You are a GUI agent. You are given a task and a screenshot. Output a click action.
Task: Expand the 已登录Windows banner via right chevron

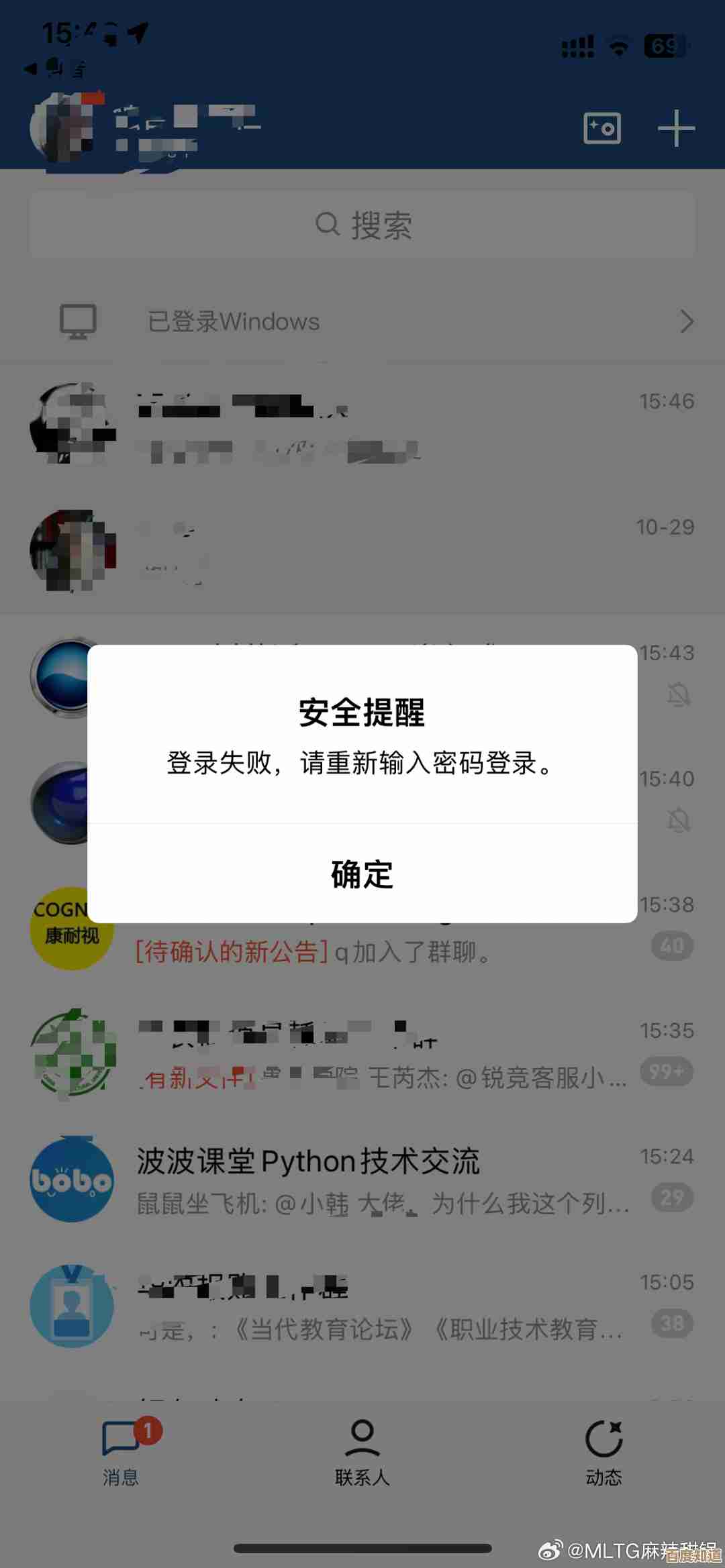pyautogui.click(x=686, y=321)
